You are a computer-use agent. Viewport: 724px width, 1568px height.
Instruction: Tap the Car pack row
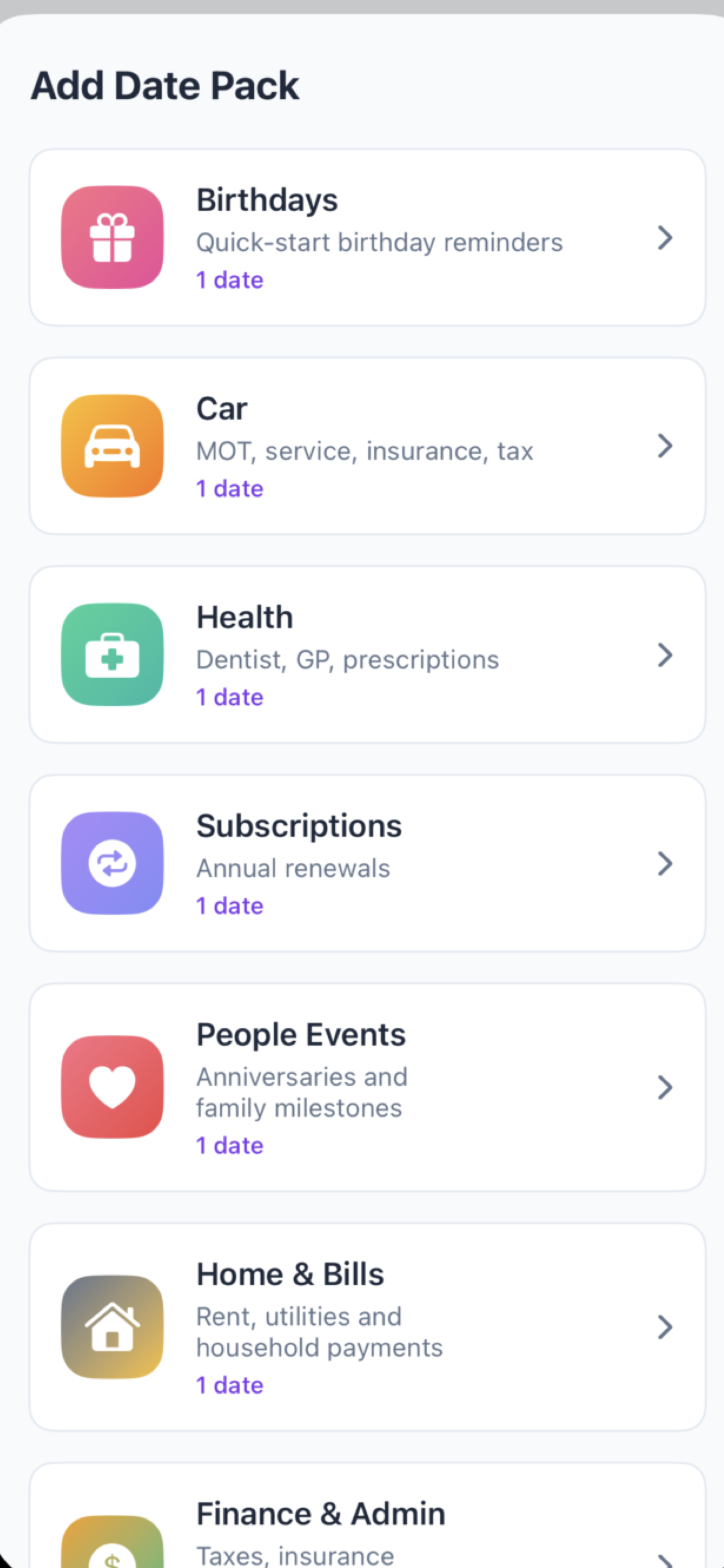[365, 446]
